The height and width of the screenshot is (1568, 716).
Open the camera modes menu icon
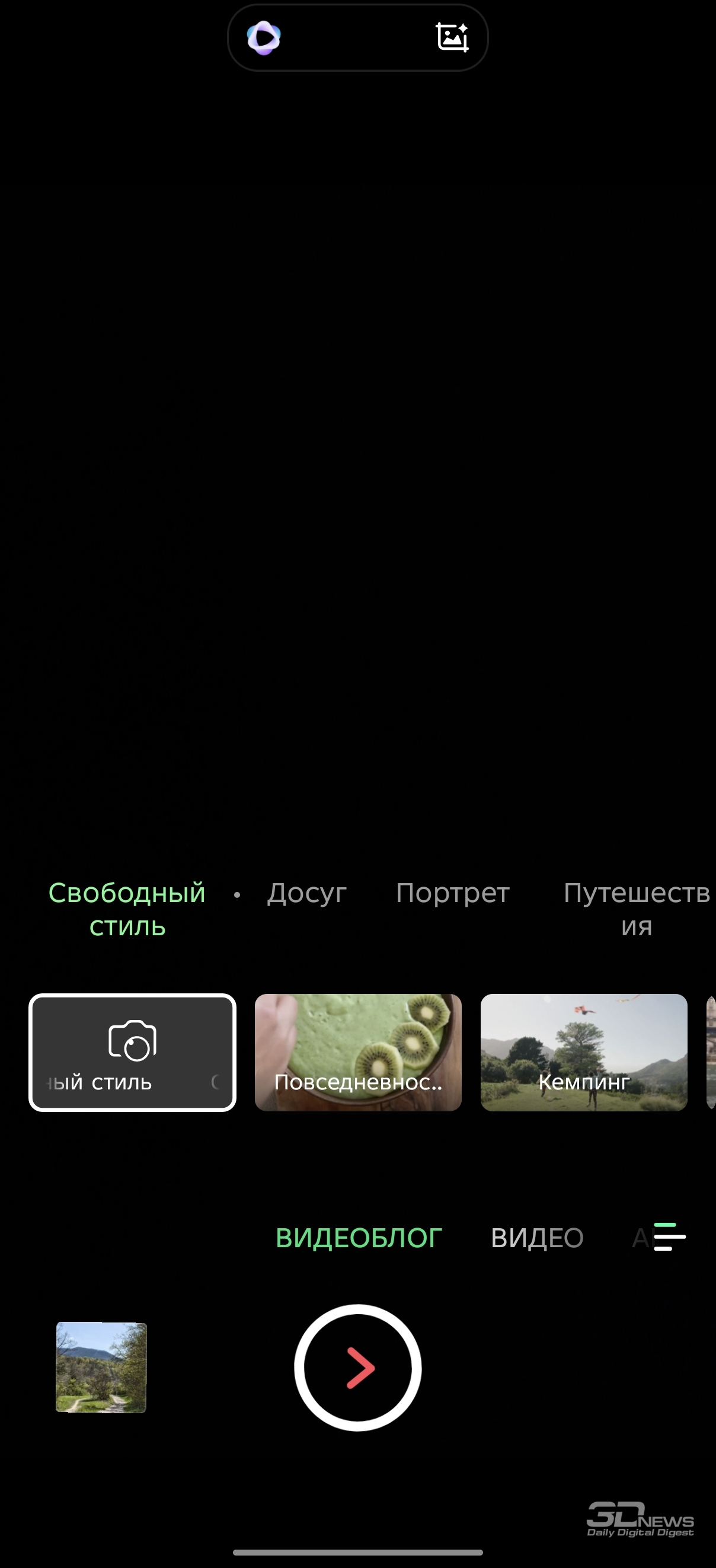tap(670, 1236)
